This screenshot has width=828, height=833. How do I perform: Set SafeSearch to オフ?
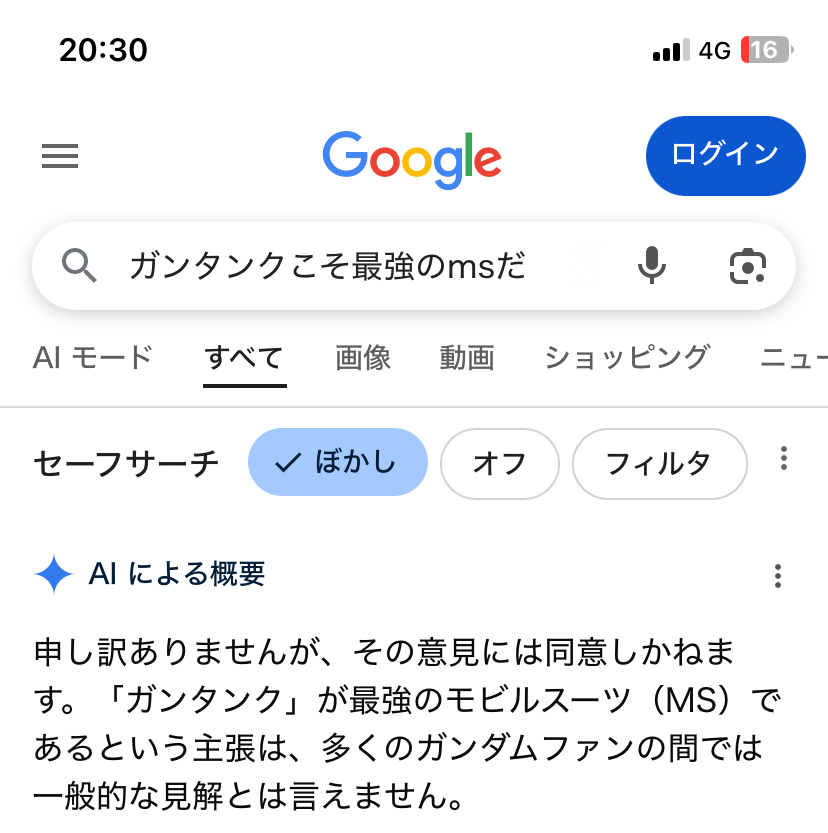pyautogui.click(x=499, y=463)
